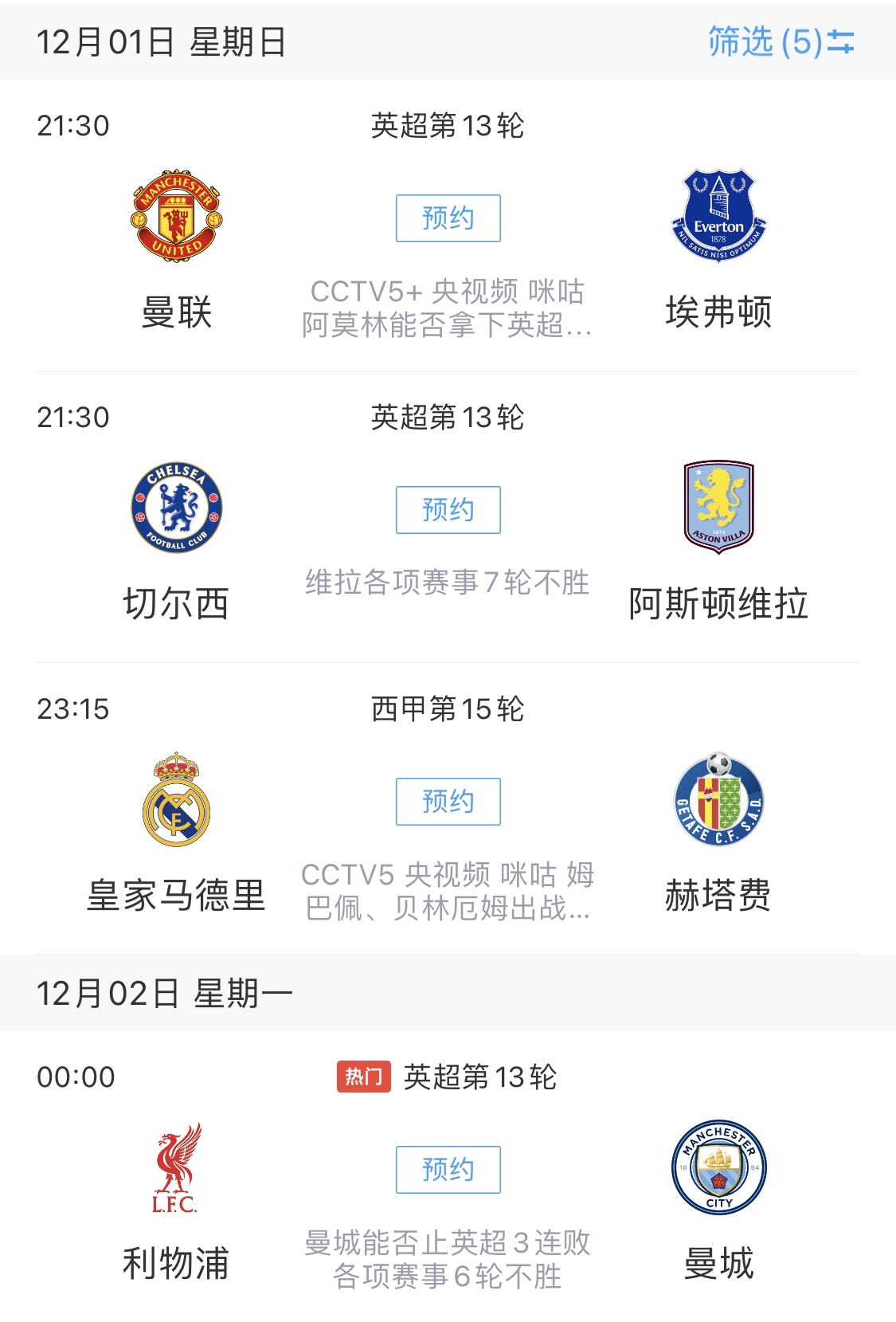This screenshot has height=1322, width=896.
Task: Open the 利物浦 team logo
Action: coord(177,1168)
